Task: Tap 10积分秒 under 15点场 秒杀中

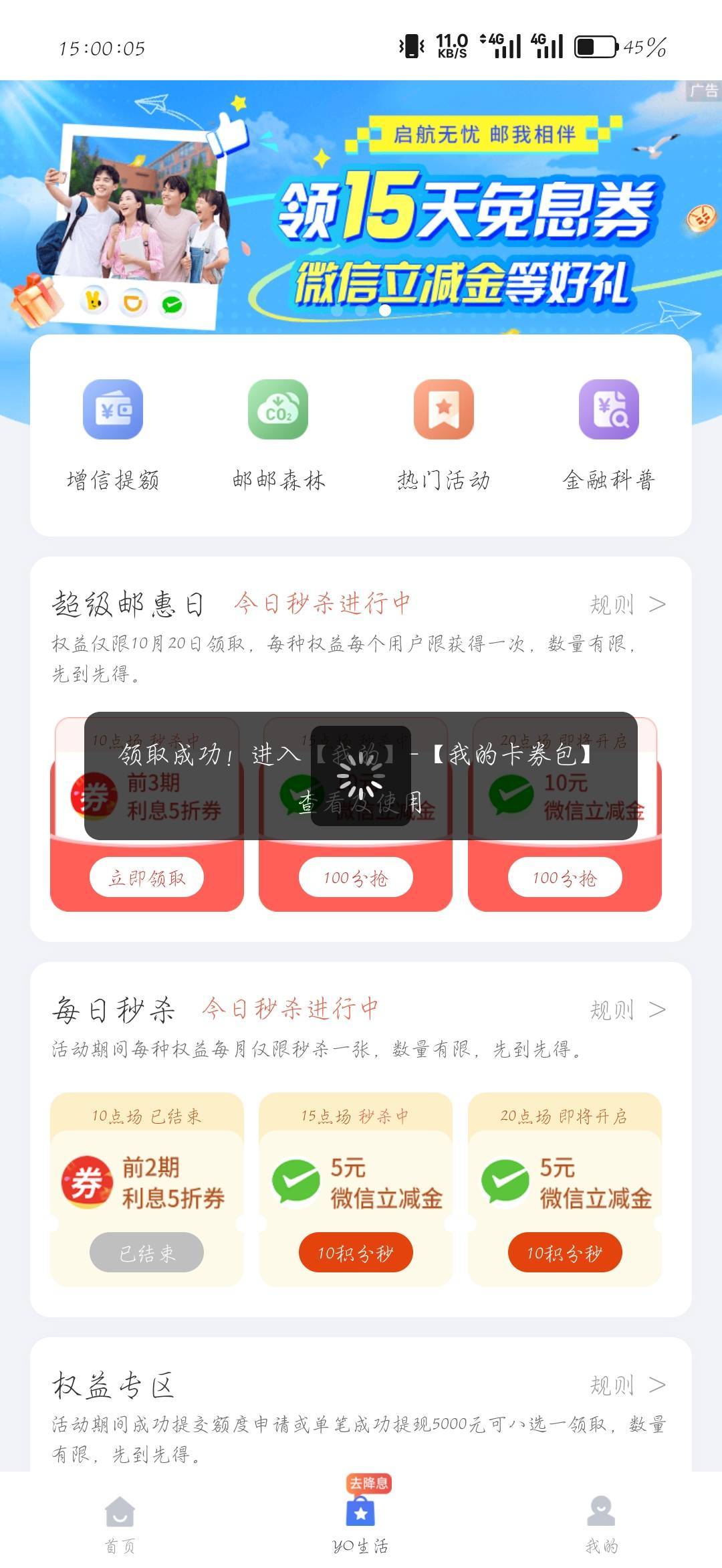Action: point(356,1253)
